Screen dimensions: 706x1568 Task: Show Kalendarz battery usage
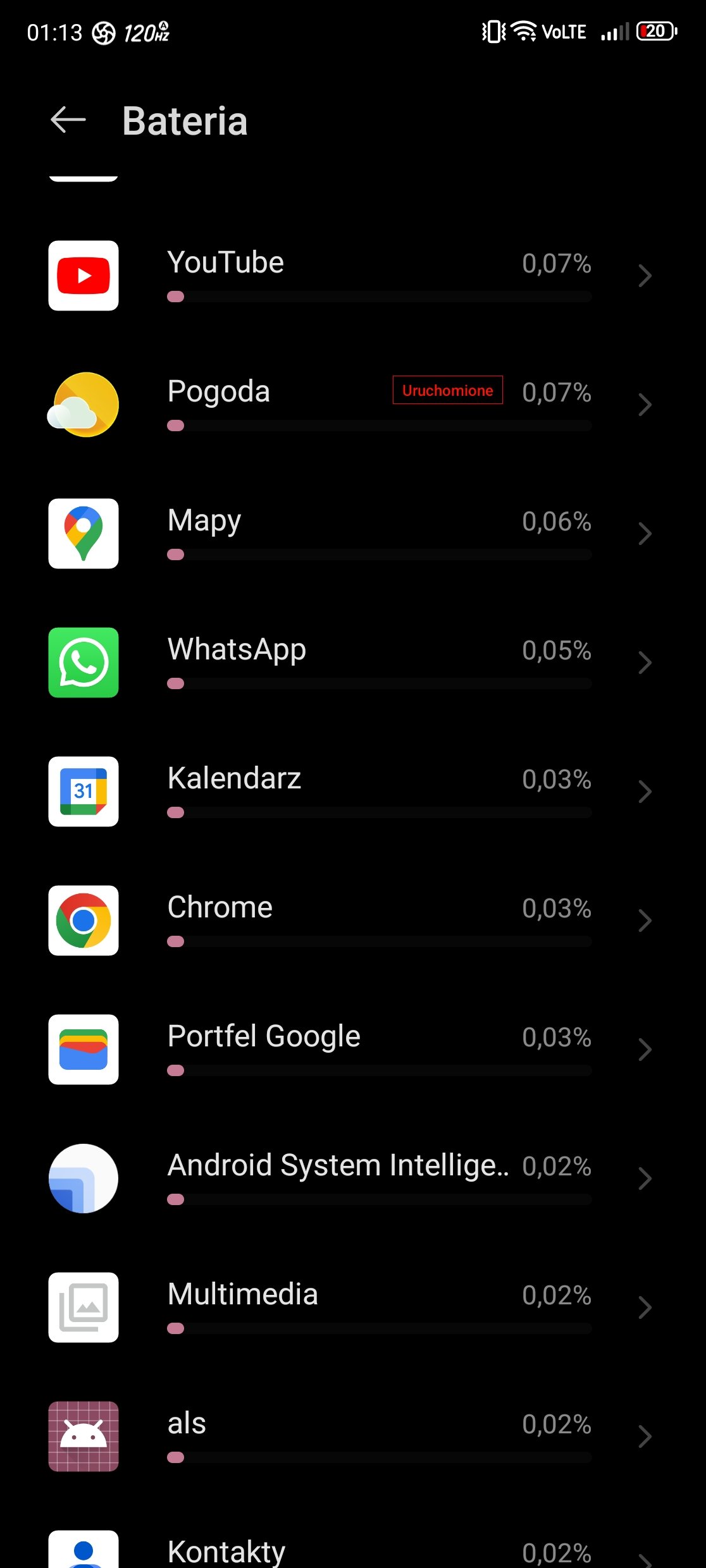(x=353, y=792)
